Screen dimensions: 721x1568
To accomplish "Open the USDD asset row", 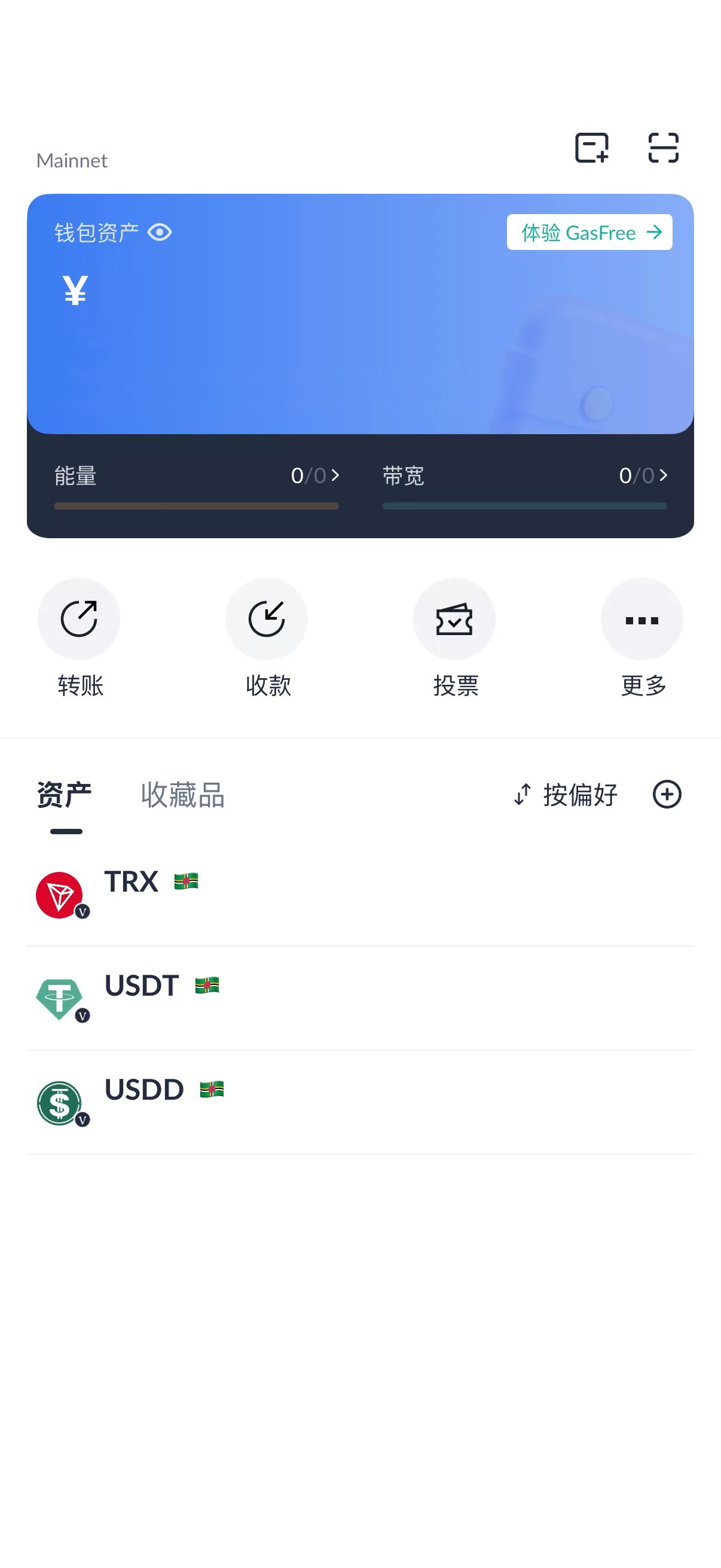I will tap(360, 1103).
